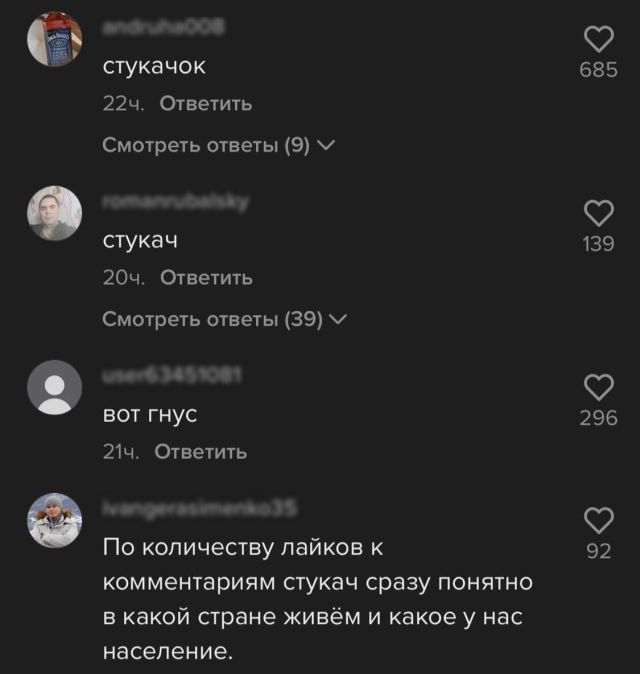
Task: Open profile avatar of "стукач" commenter
Action: click(x=54, y=213)
